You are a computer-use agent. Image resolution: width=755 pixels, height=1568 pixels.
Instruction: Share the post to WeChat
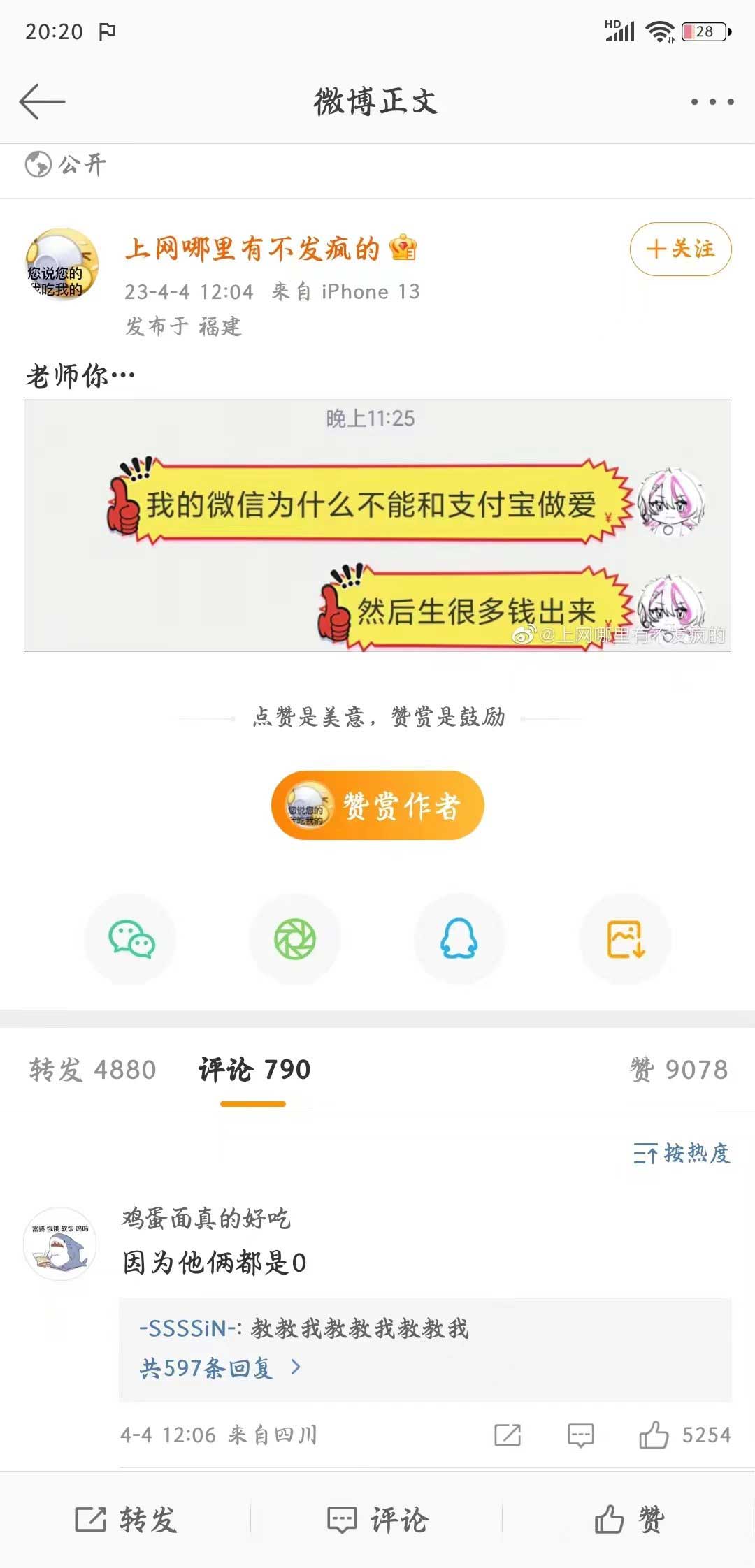coord(131,938)
